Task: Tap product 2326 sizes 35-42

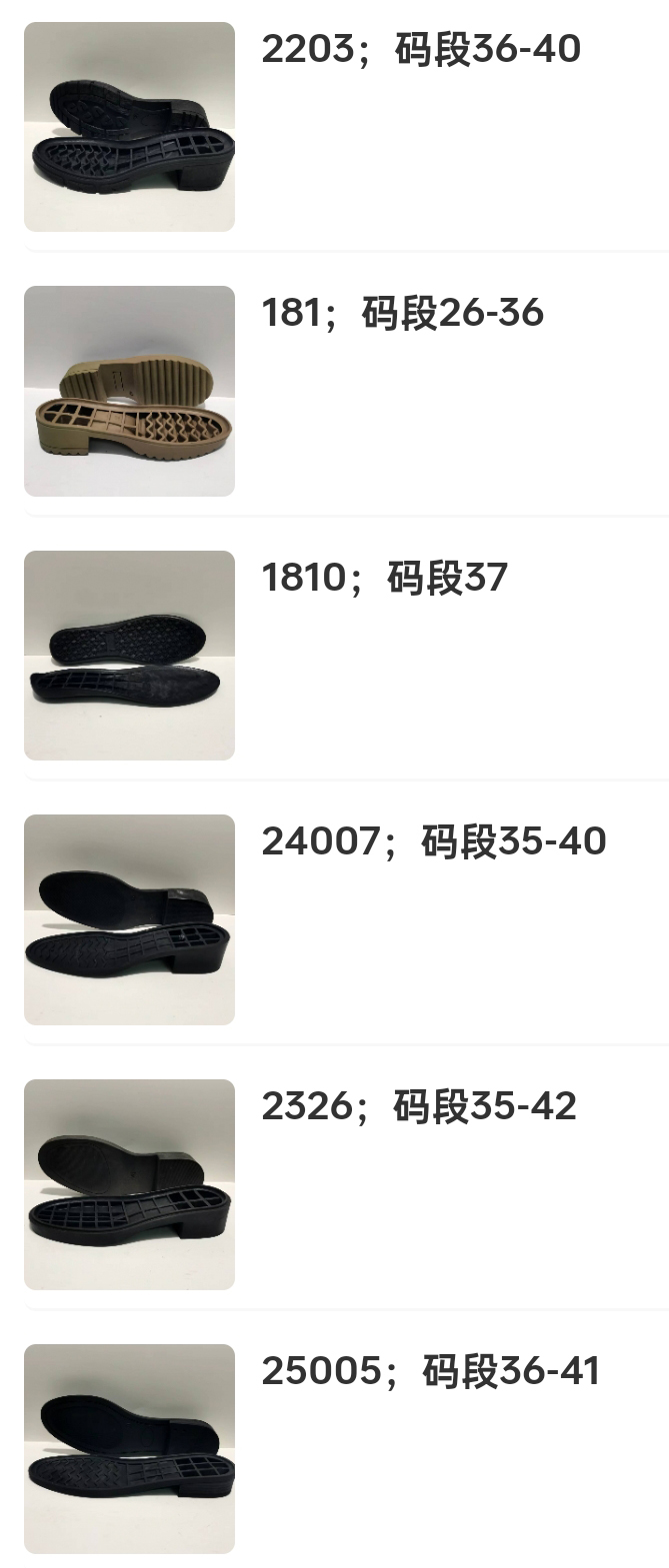Action: pyautogui.click(x=418, y=1106)
